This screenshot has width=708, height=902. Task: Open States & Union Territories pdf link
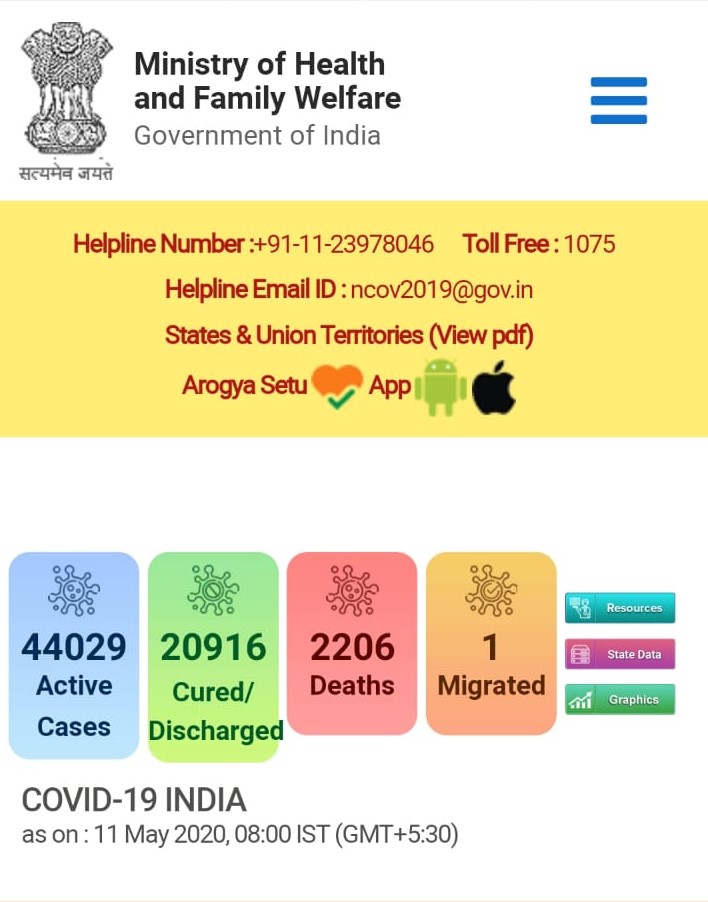point(349,335)
